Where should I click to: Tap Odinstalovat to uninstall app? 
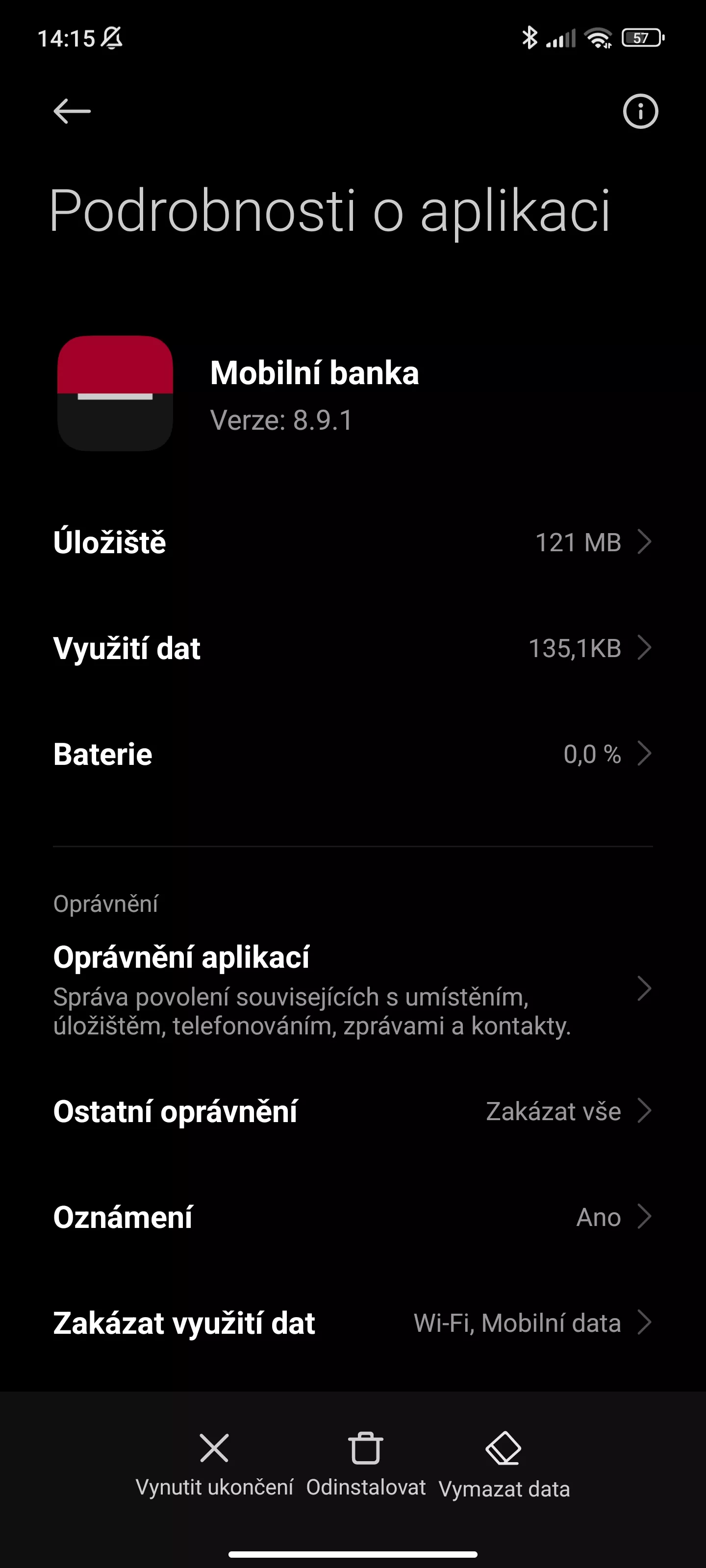[365, 1465]
